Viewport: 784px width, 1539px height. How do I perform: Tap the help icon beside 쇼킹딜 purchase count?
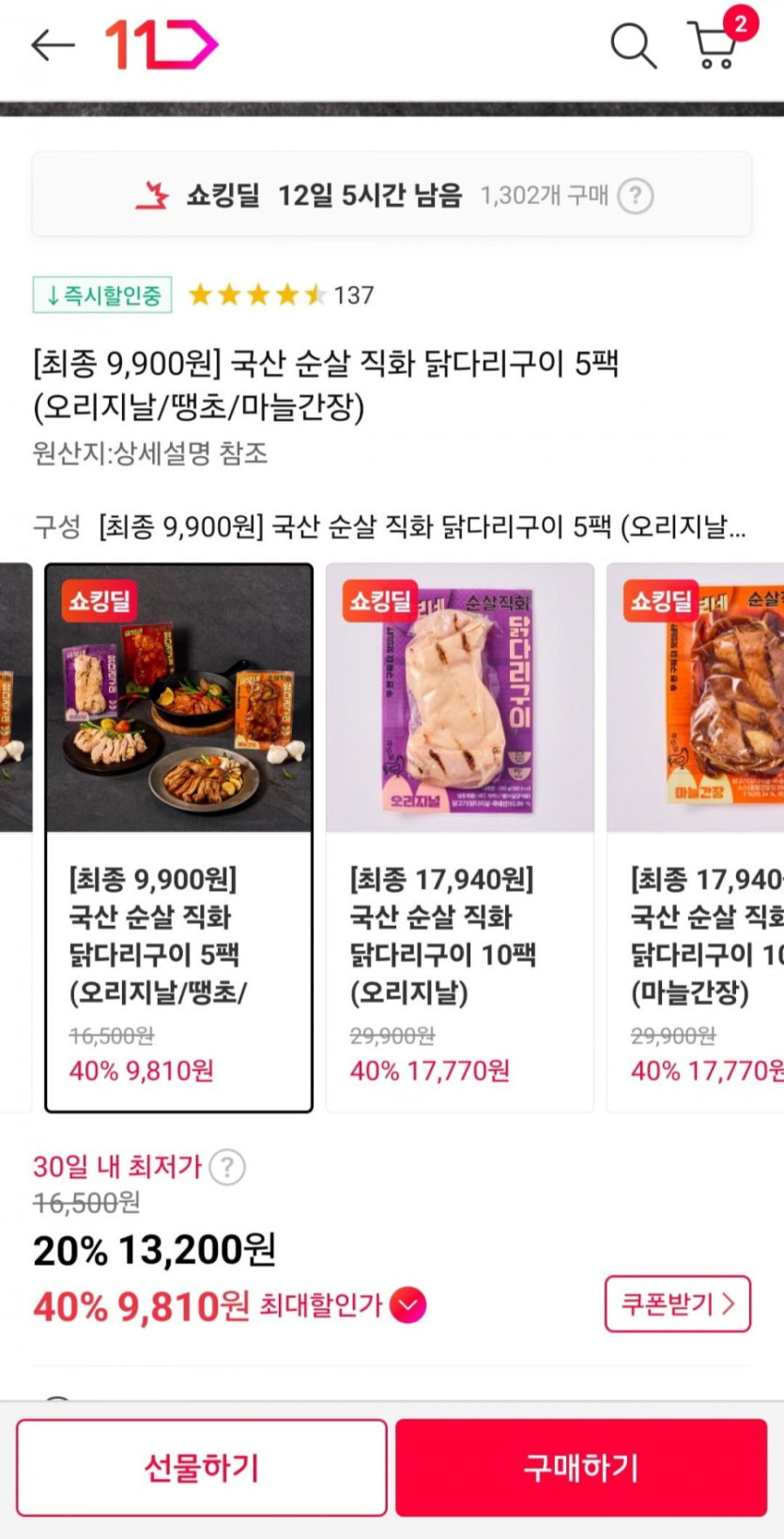tap(636, 195)
